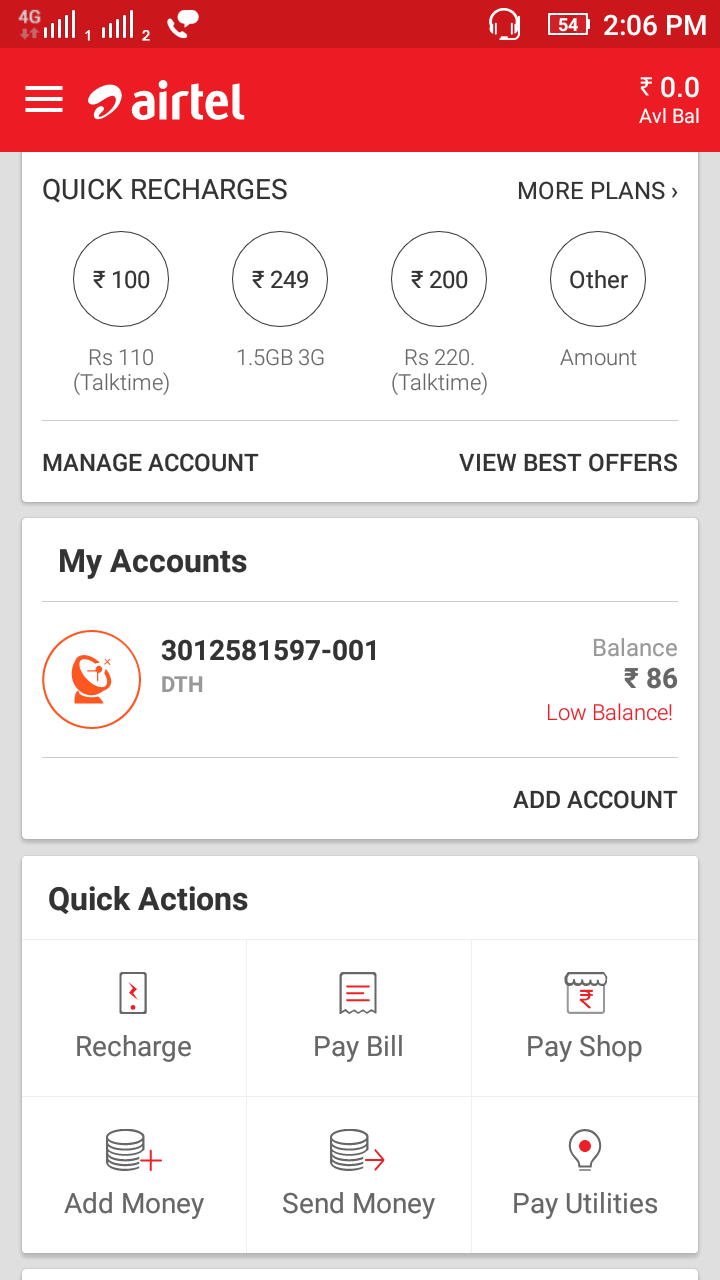This screenshot has width=720, height=1280.
Task: View best offers
Action: click(568, 463)
